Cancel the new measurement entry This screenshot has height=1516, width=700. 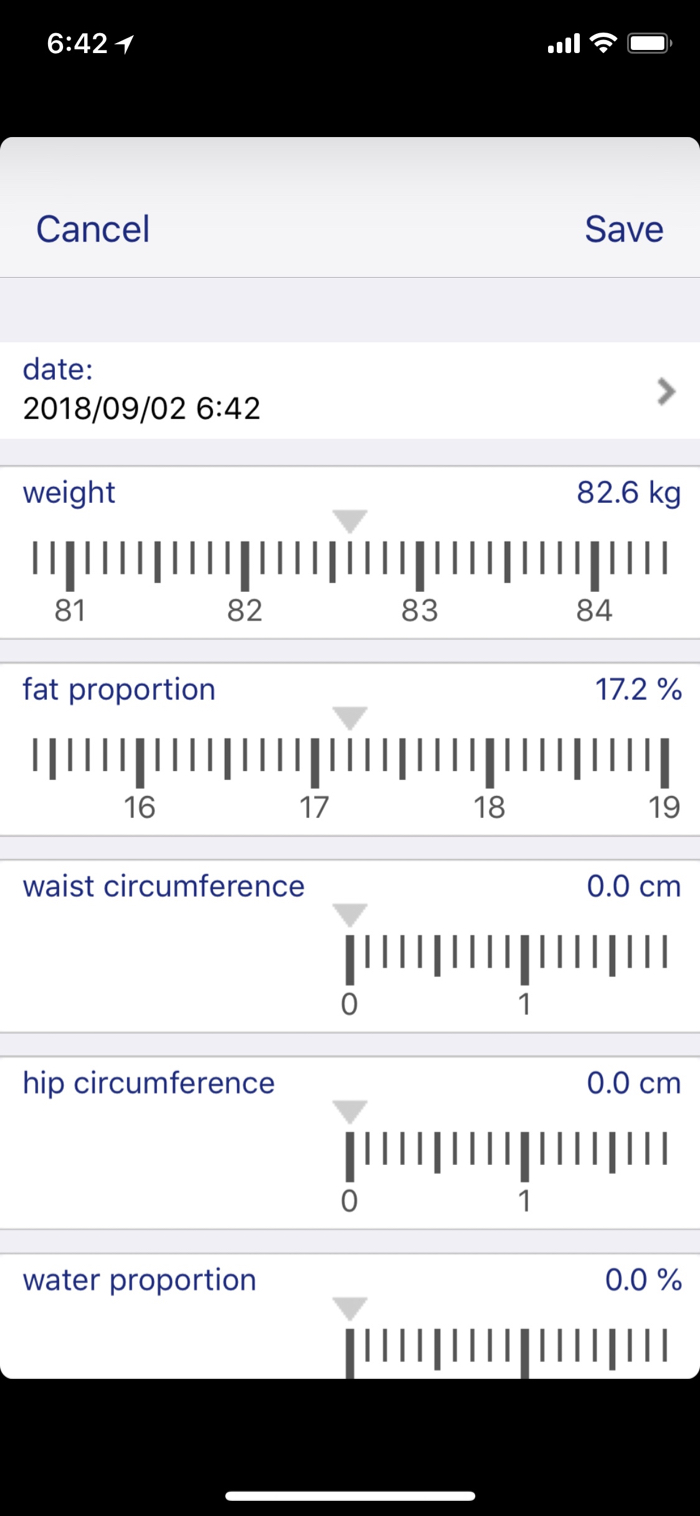click(93, 229)
